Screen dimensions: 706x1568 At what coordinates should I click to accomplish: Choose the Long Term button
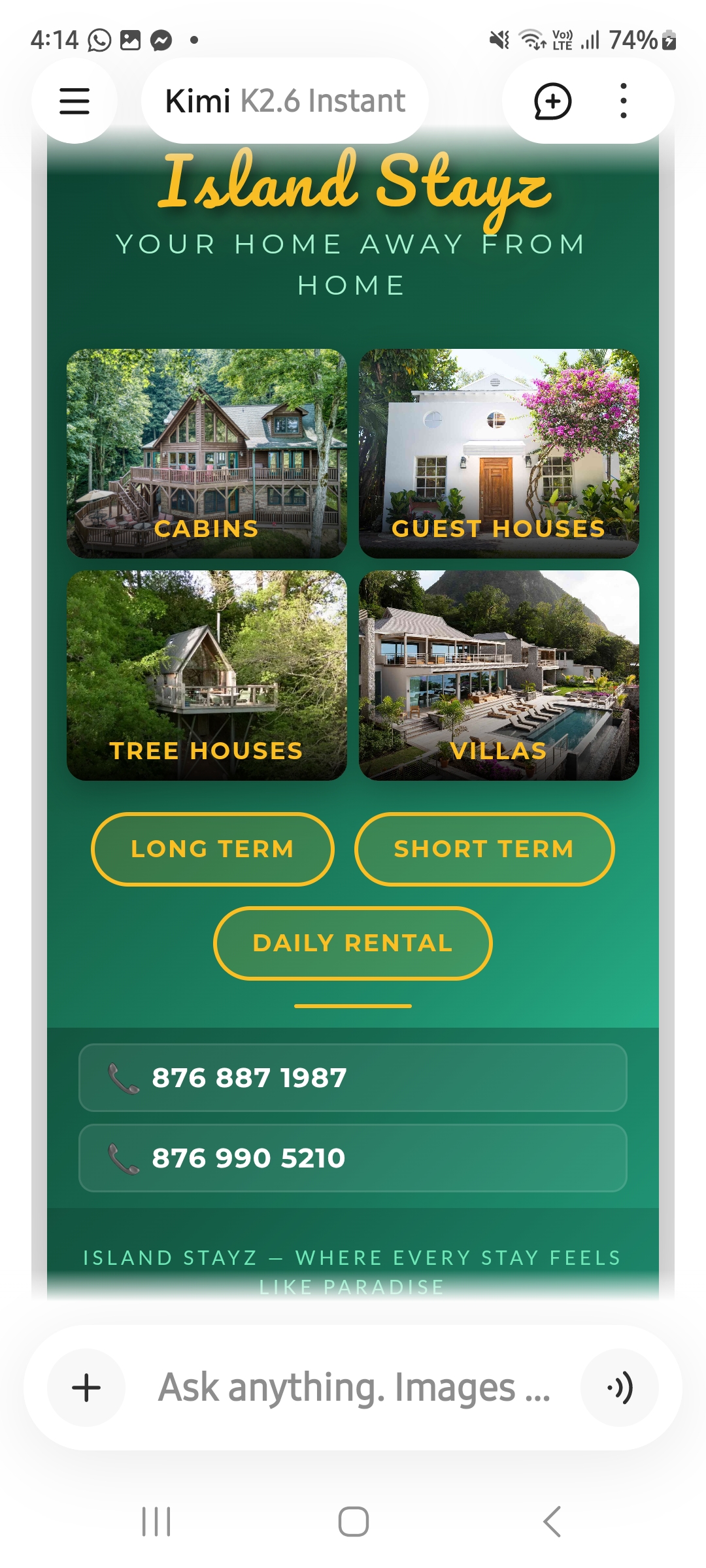click(212, 849)
